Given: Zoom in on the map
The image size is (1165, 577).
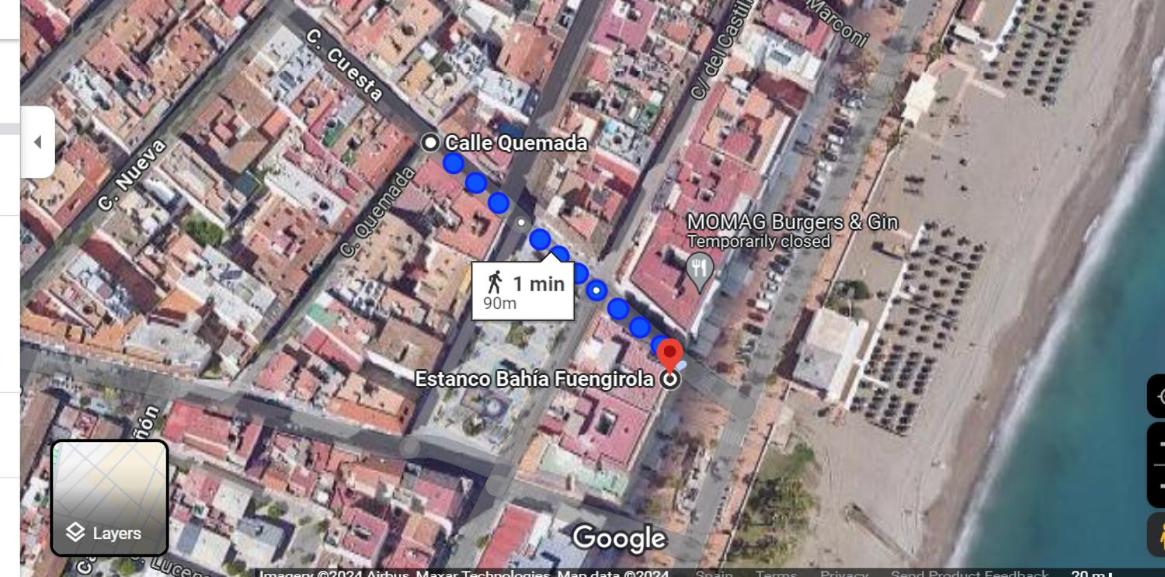Looking at the screenshot, I should tap(1158, 444).
